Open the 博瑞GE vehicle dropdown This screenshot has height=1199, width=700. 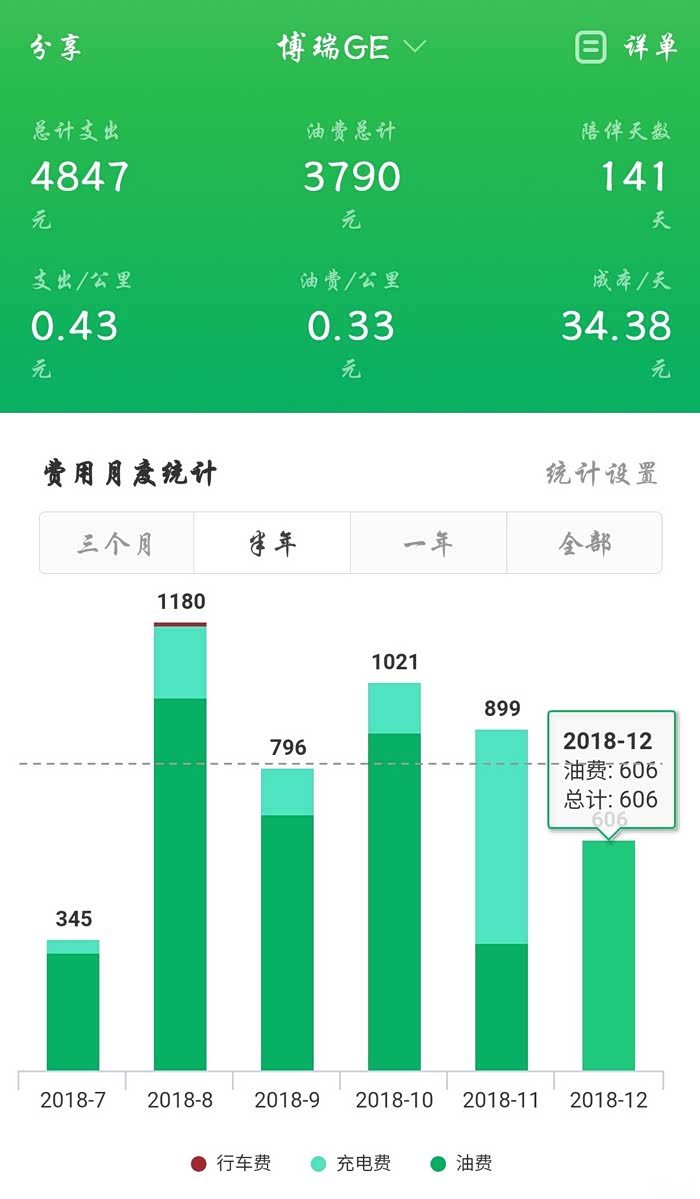click(x=351, y=47)
